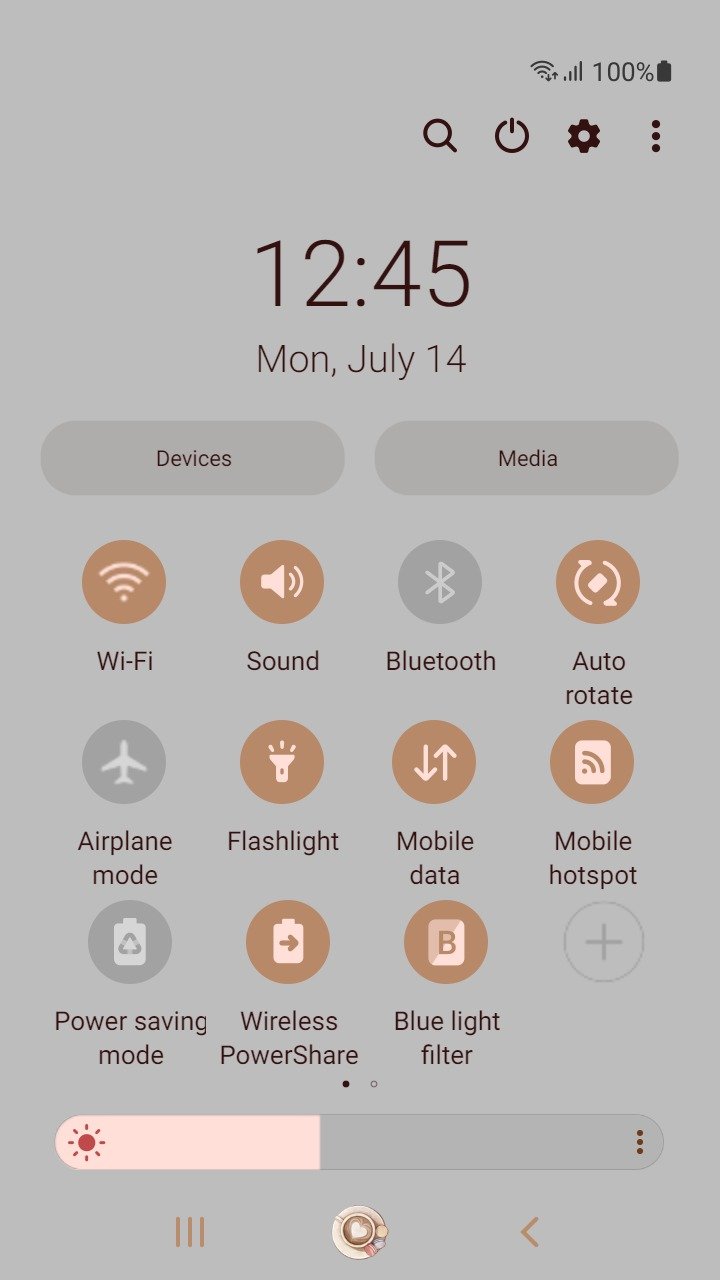
Task: Open the power off menu
Action: click(x=512, y=136)
